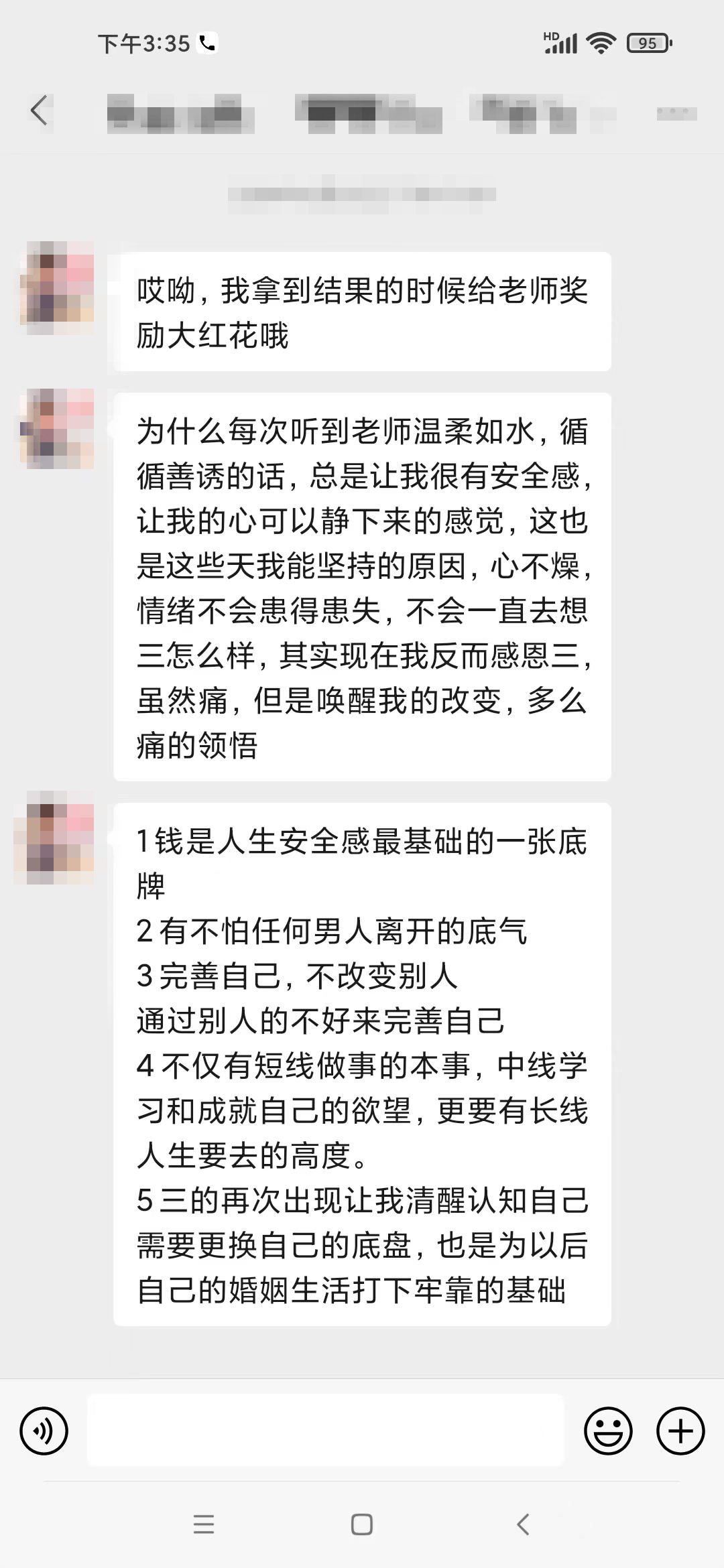Viewport: 724px width, 1568px height.
Task: Tap the message text field
Action: click(326, 1431)
